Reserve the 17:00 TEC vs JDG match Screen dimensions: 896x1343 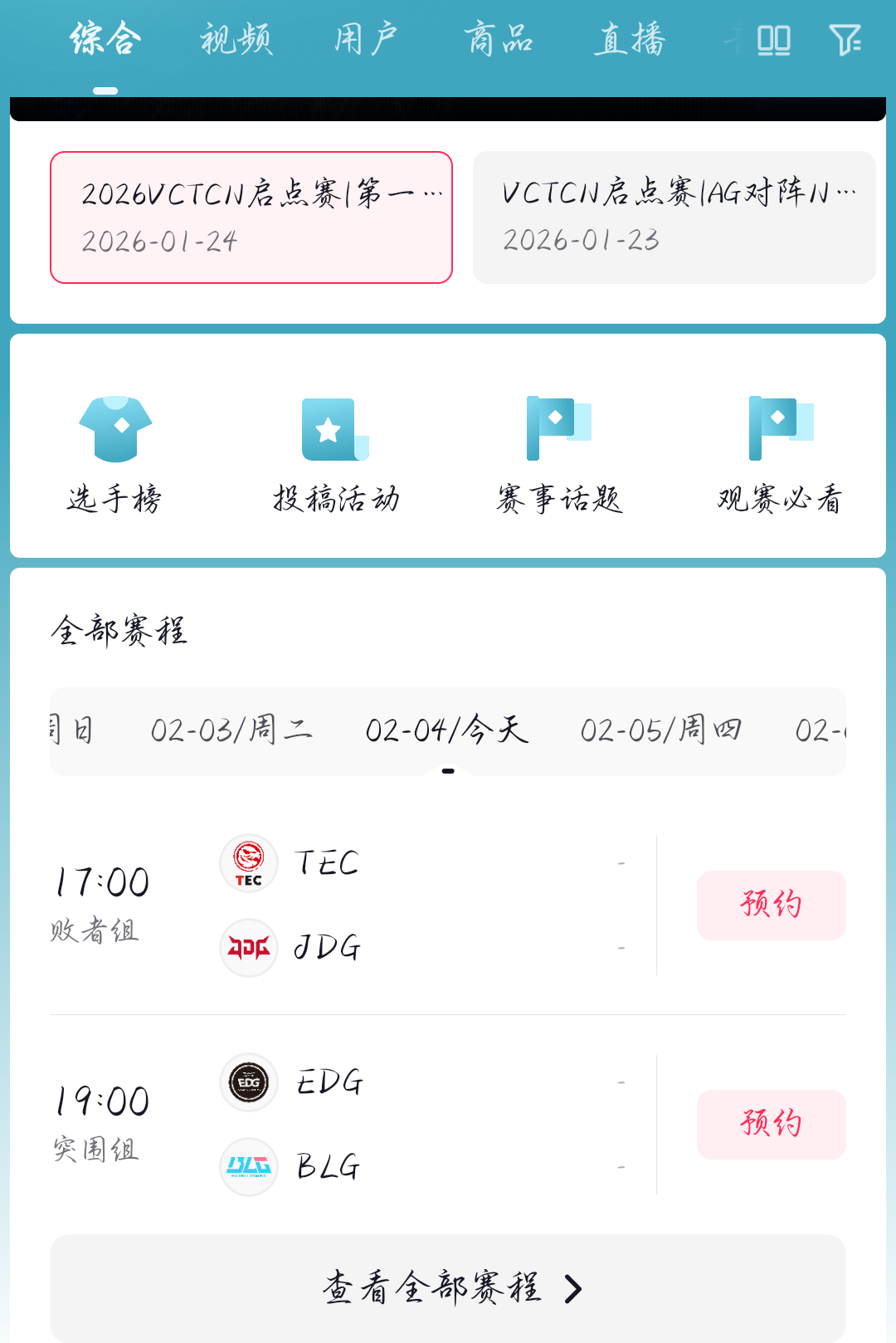(771, 905)
